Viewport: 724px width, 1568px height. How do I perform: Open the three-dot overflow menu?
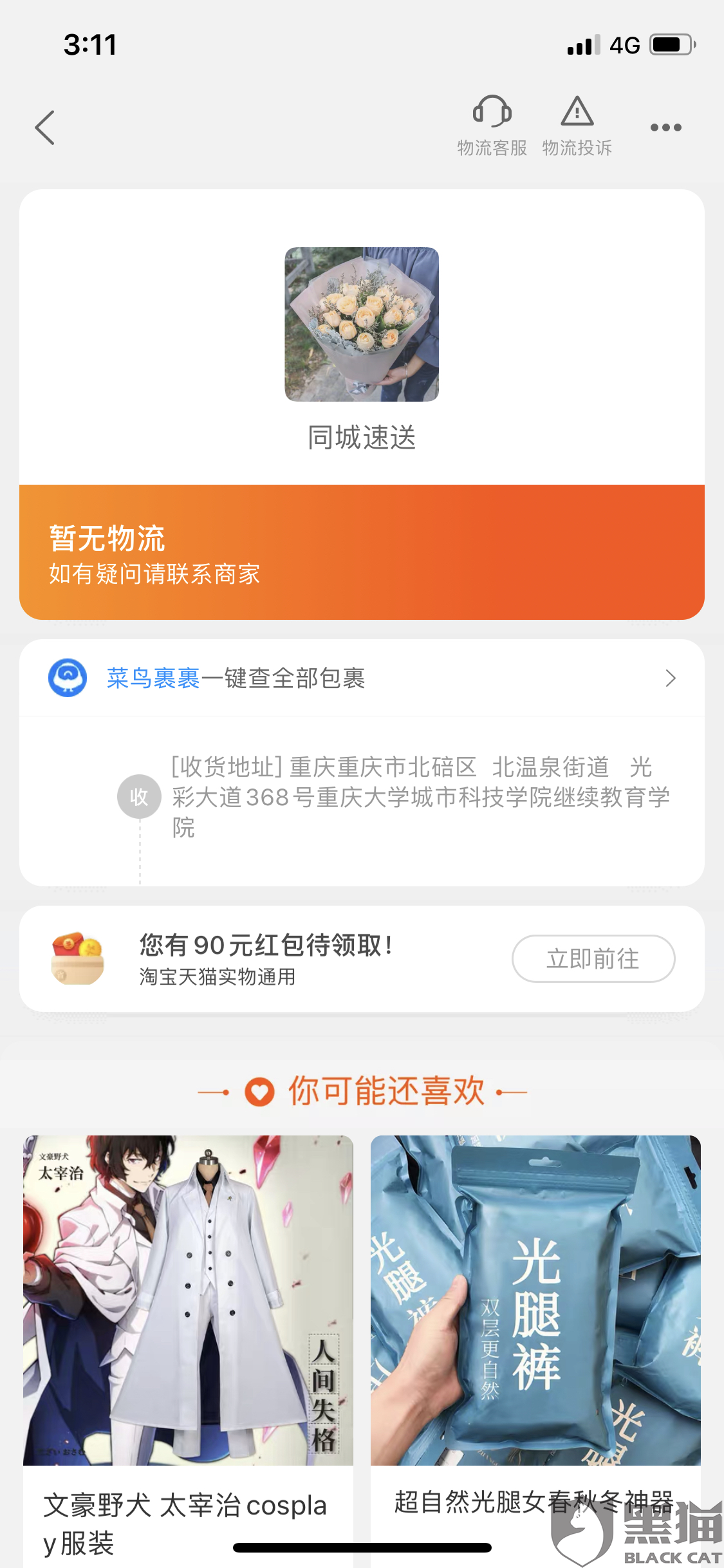[x=665, y=127]
